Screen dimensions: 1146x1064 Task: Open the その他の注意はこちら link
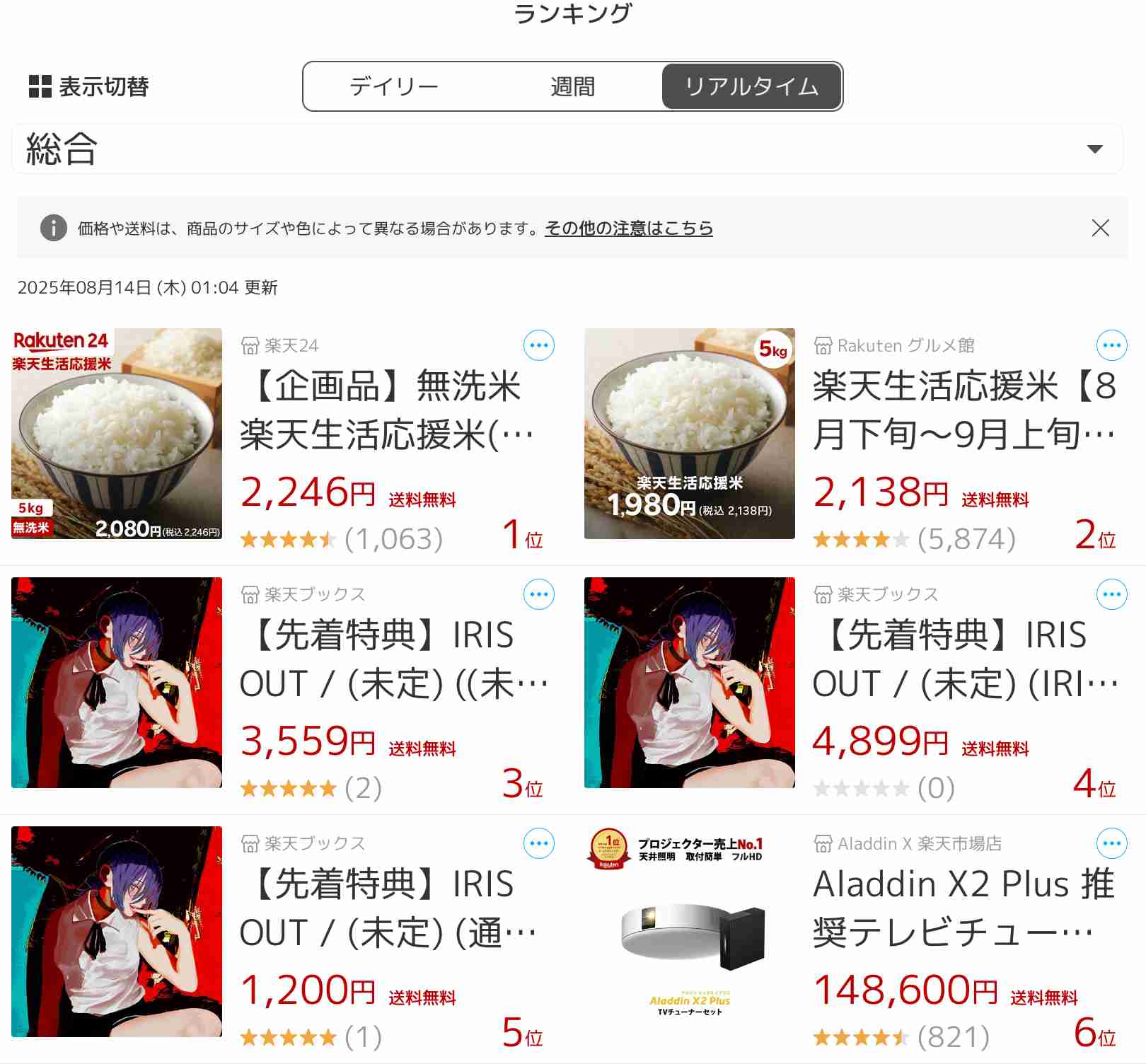(628, 228)
